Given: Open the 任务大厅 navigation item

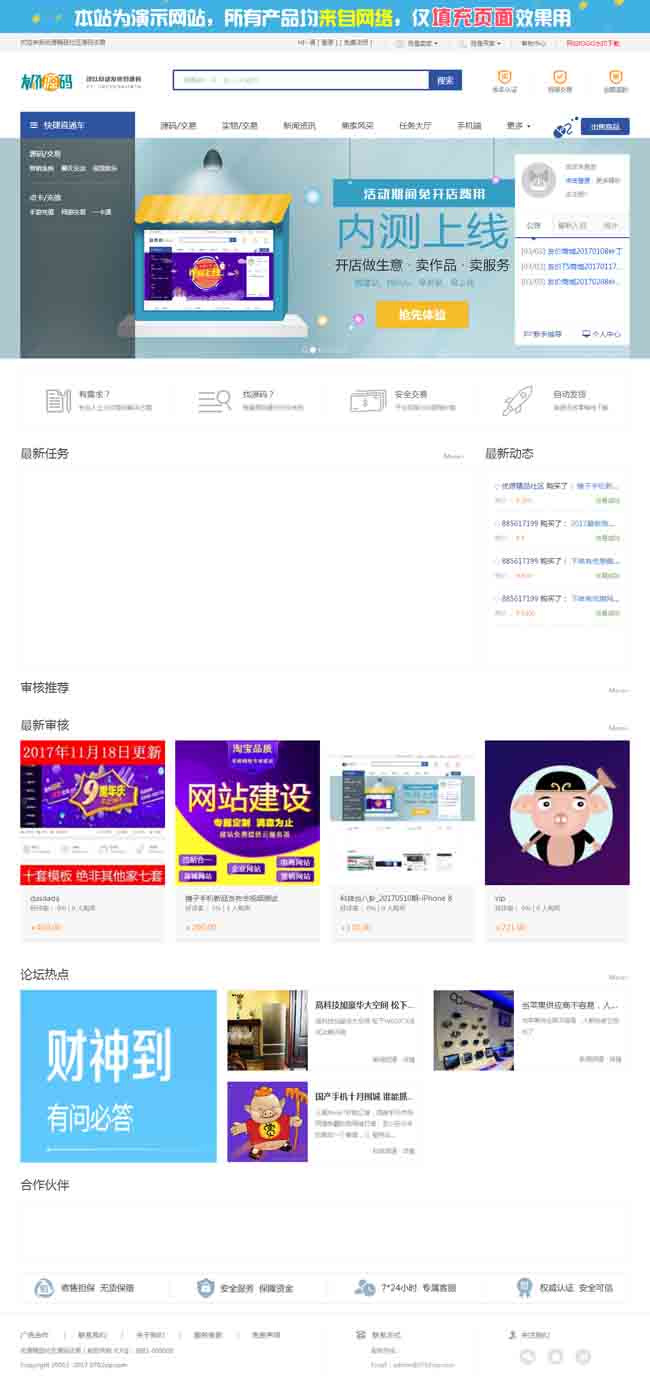Looking at the screenshot, I should [x=415, y=126].
